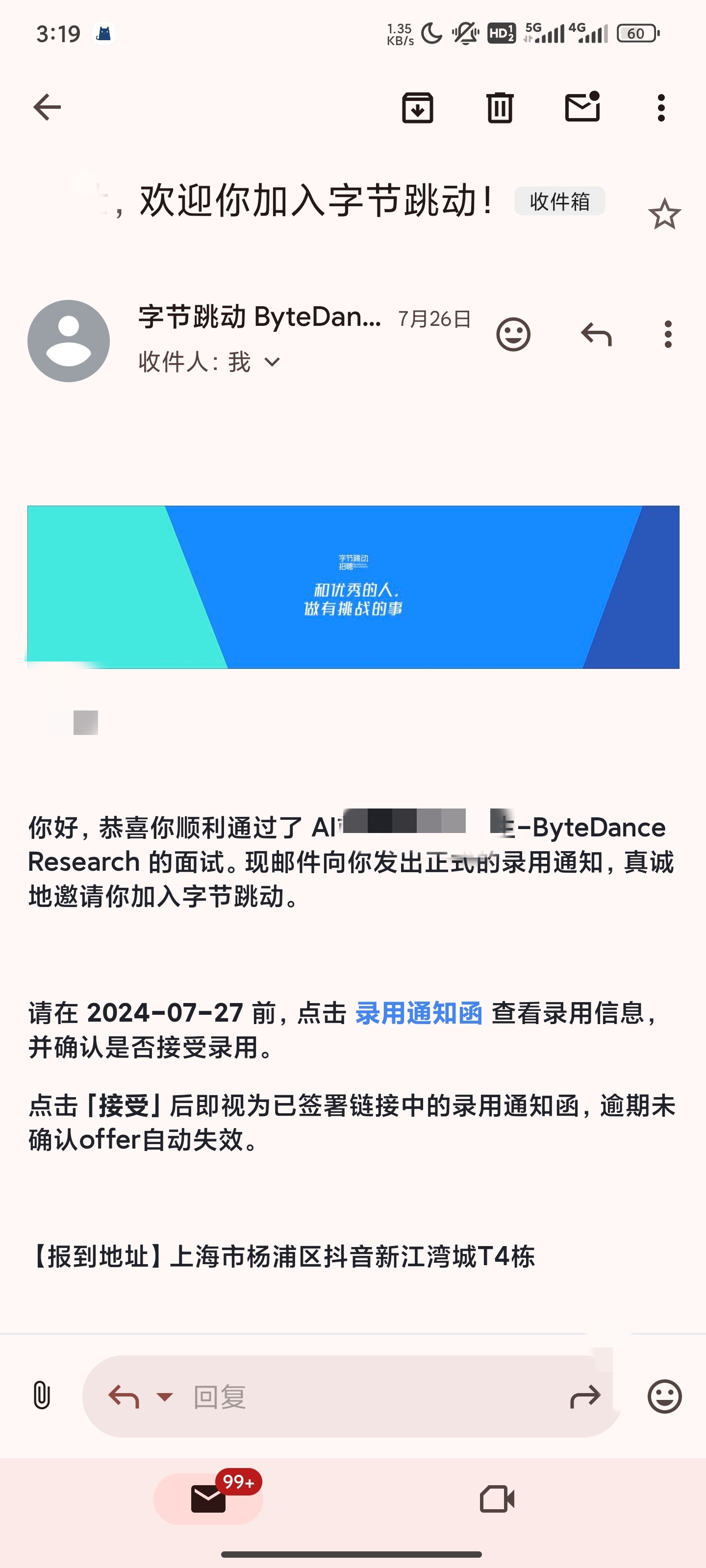The image size is (706, 1568).
Task: Delete this email
Action: [500, 108]
